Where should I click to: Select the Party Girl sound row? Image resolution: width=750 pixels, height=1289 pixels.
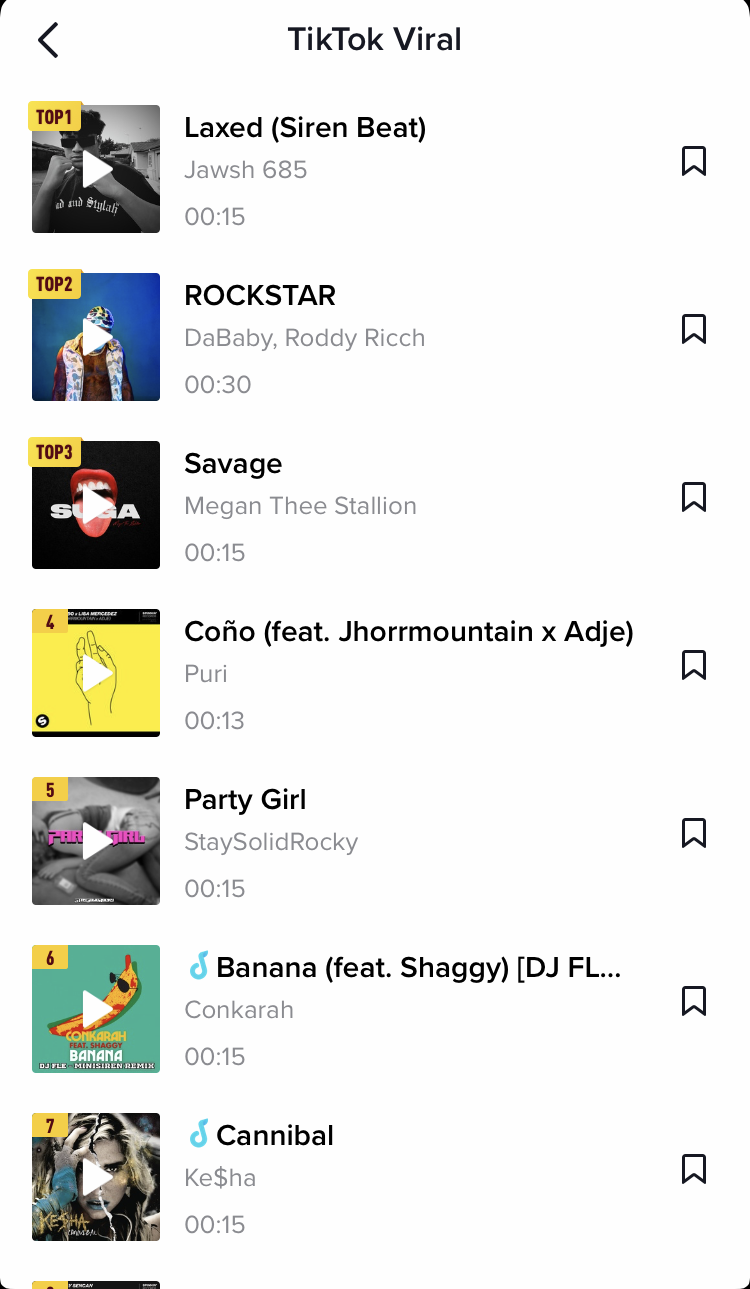[400, 842]
